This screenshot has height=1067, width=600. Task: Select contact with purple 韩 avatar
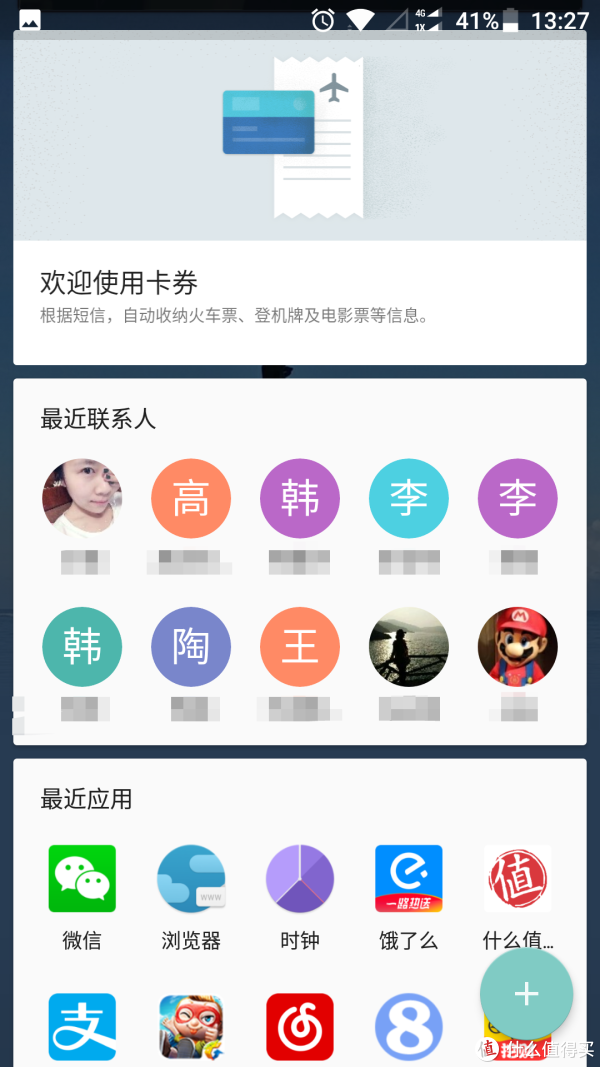coord(300,499)
